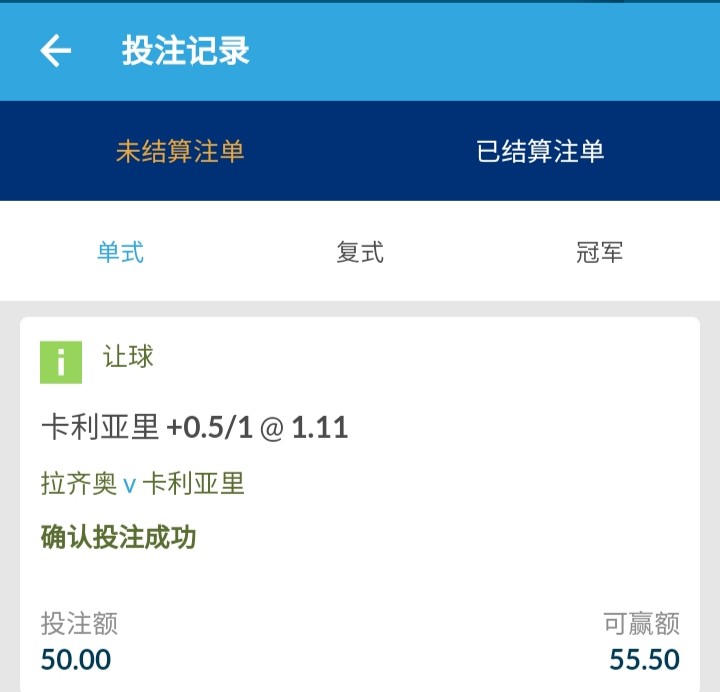Switch to 已结算注单 tab
The width and height of the screenshot is (720, 692).
click(540, 151)
